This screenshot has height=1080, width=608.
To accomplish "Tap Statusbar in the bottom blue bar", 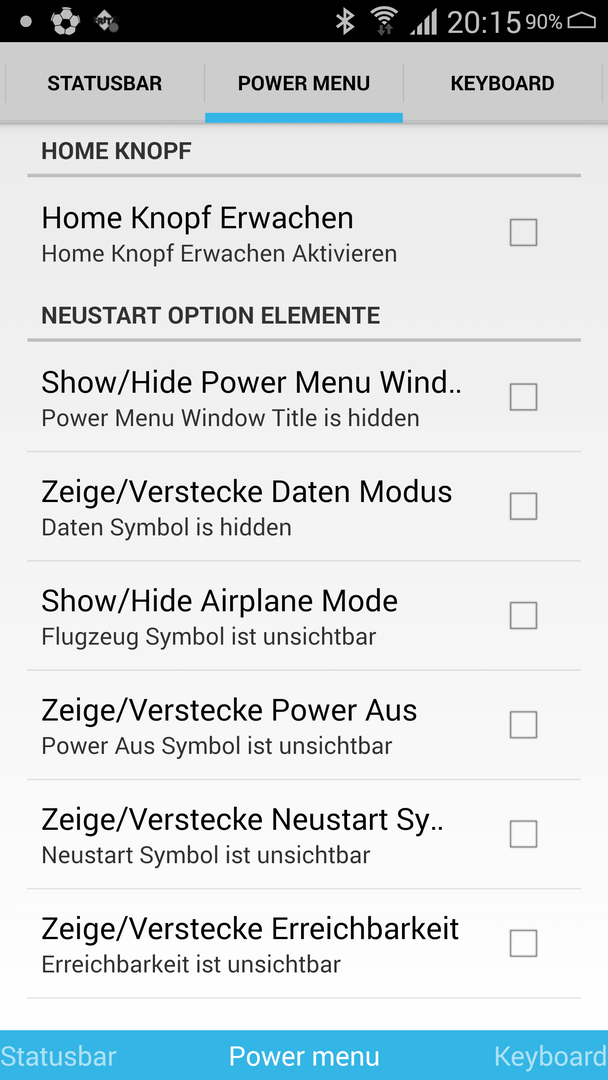I will point(59,1056).
